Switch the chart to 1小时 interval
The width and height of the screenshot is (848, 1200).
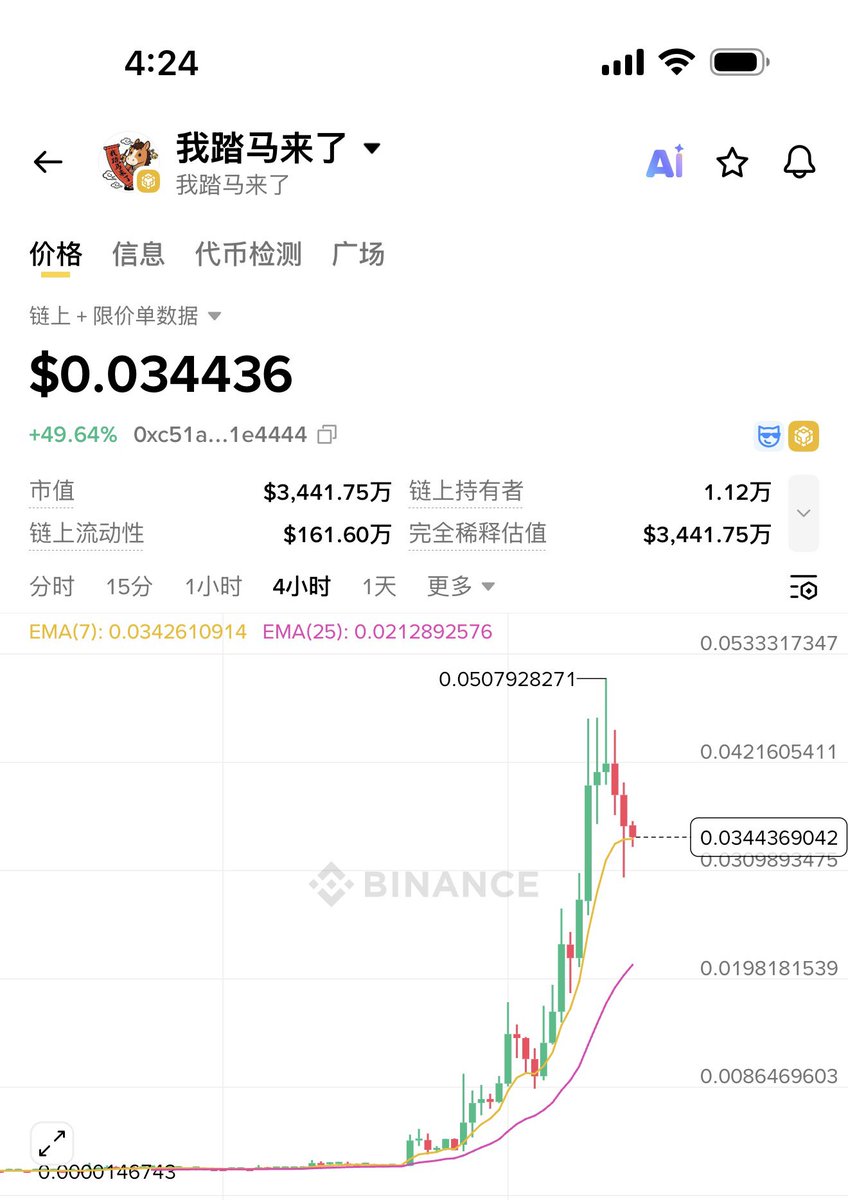click(x=213, y=586)
